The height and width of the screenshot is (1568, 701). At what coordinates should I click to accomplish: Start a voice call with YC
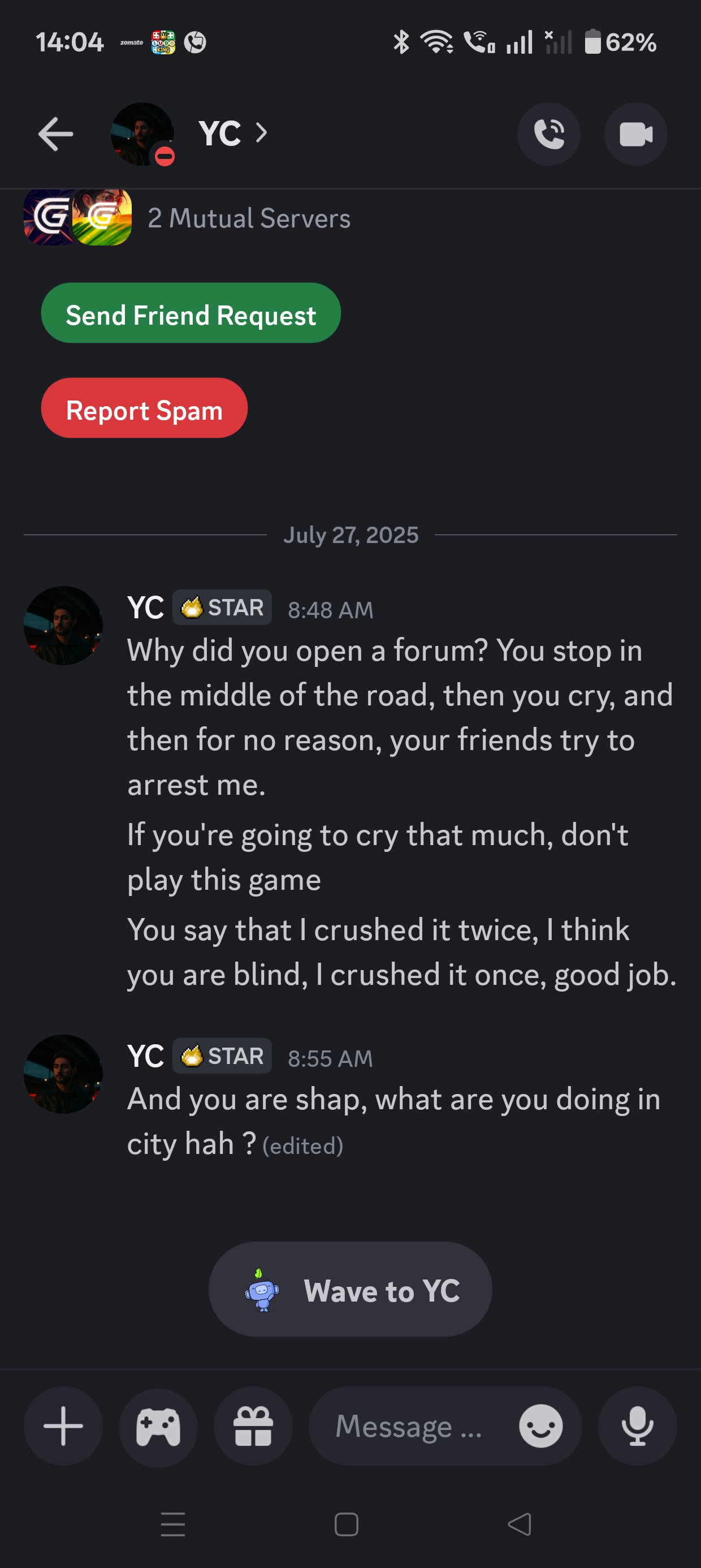[x=548, y=134]
